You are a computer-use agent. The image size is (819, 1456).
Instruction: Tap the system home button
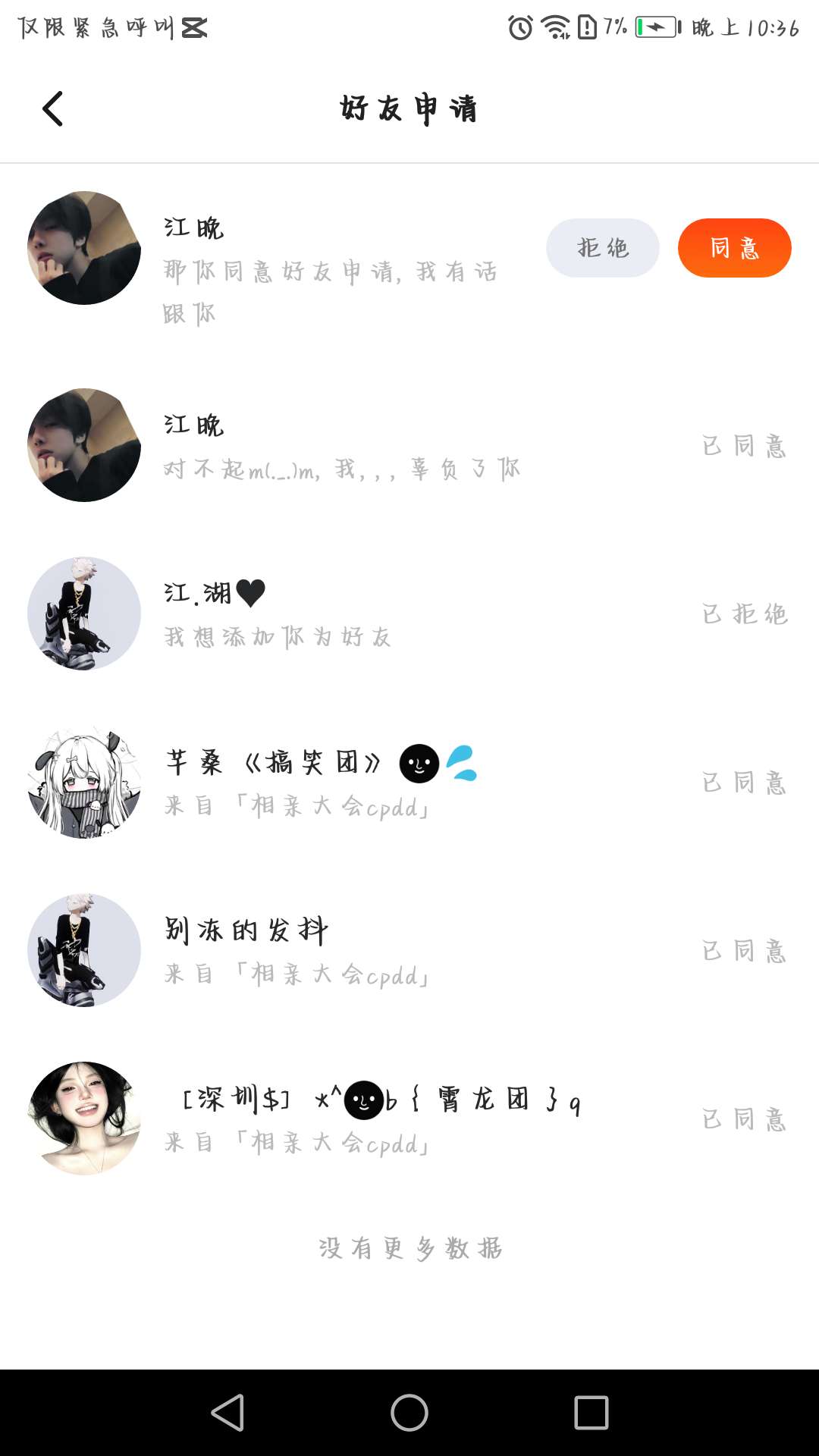[x=409, y=1413]
